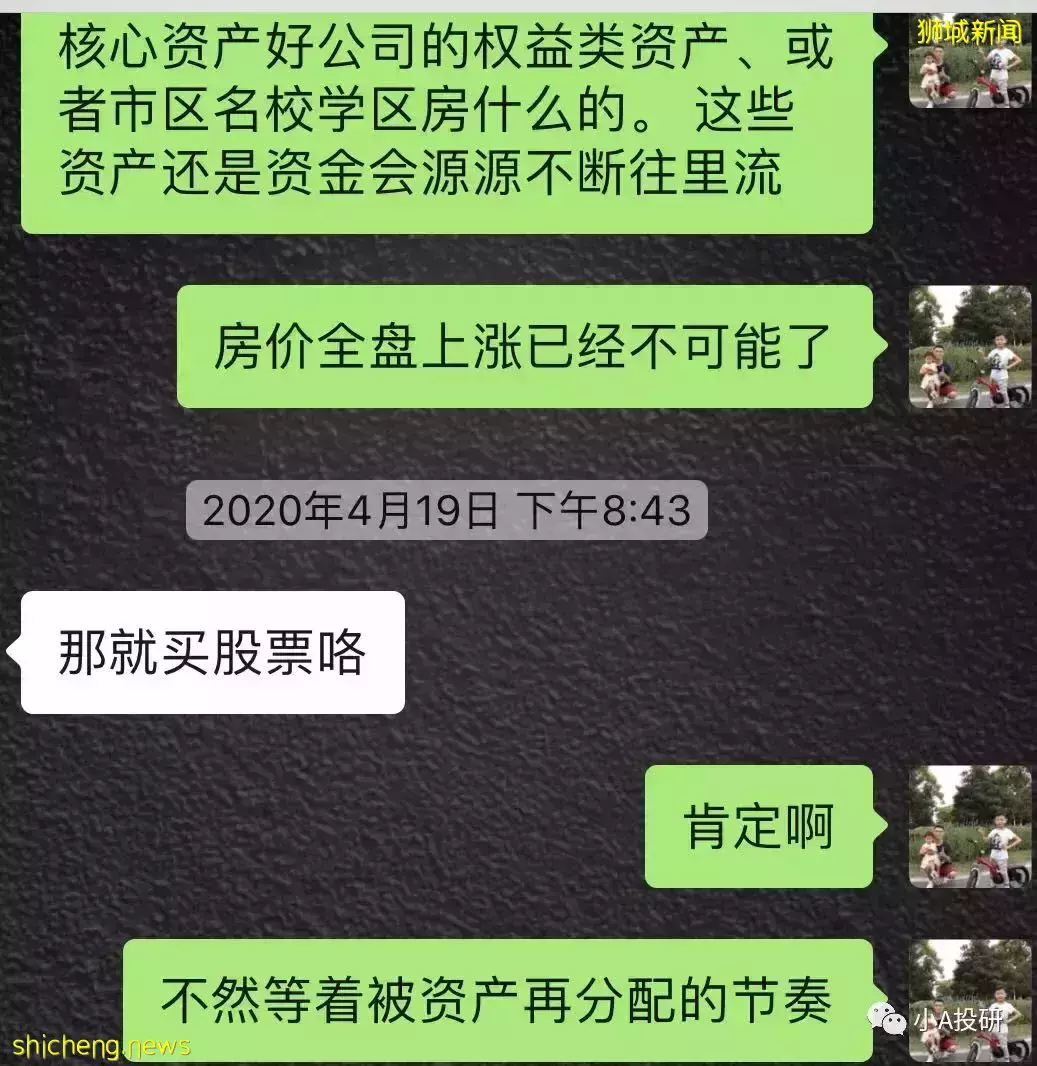View profile from avatar beside "不然等着被资产再分配的节奏"

point(969,999)
